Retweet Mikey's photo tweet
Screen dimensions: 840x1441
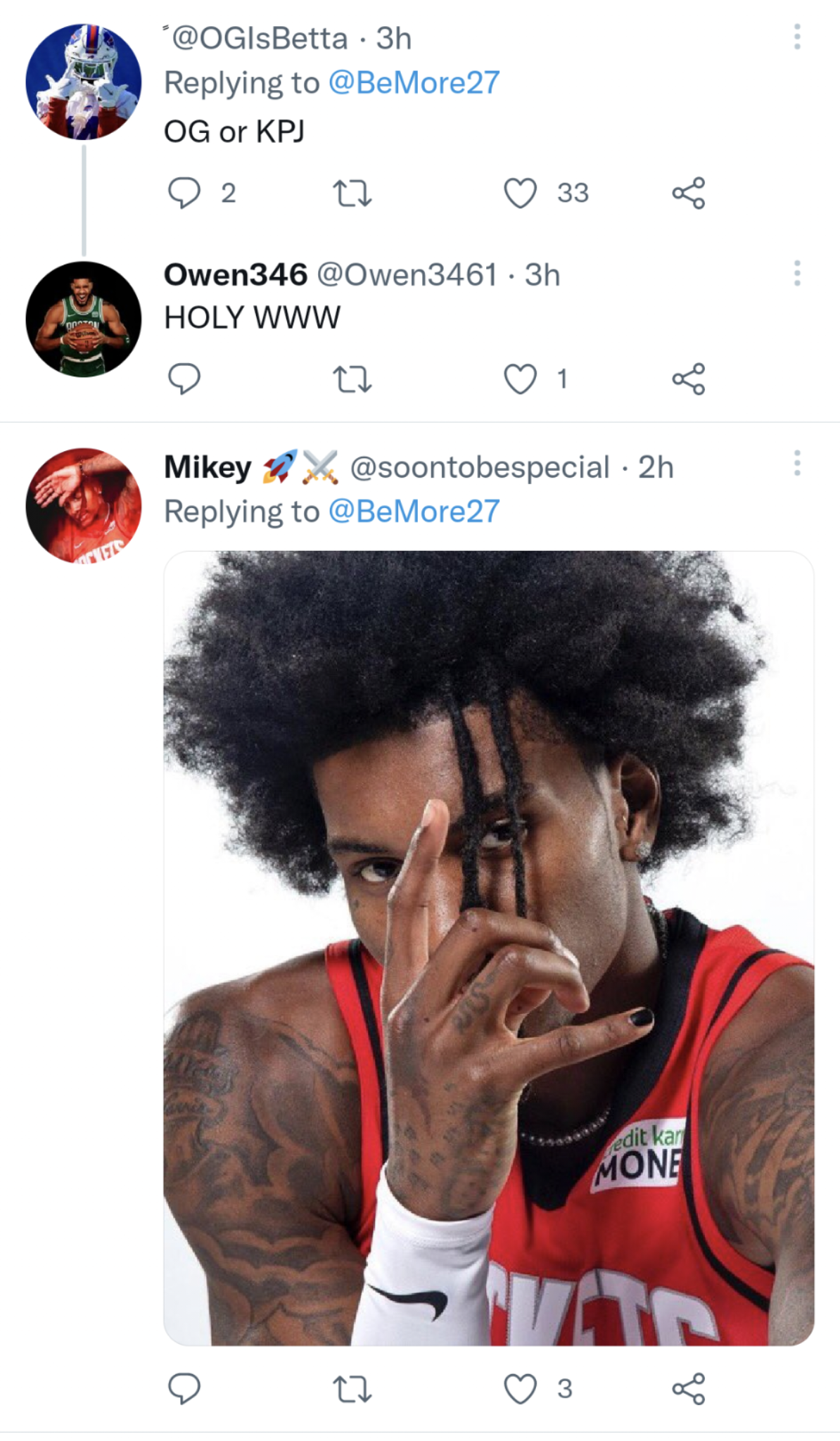point(352,1388)
